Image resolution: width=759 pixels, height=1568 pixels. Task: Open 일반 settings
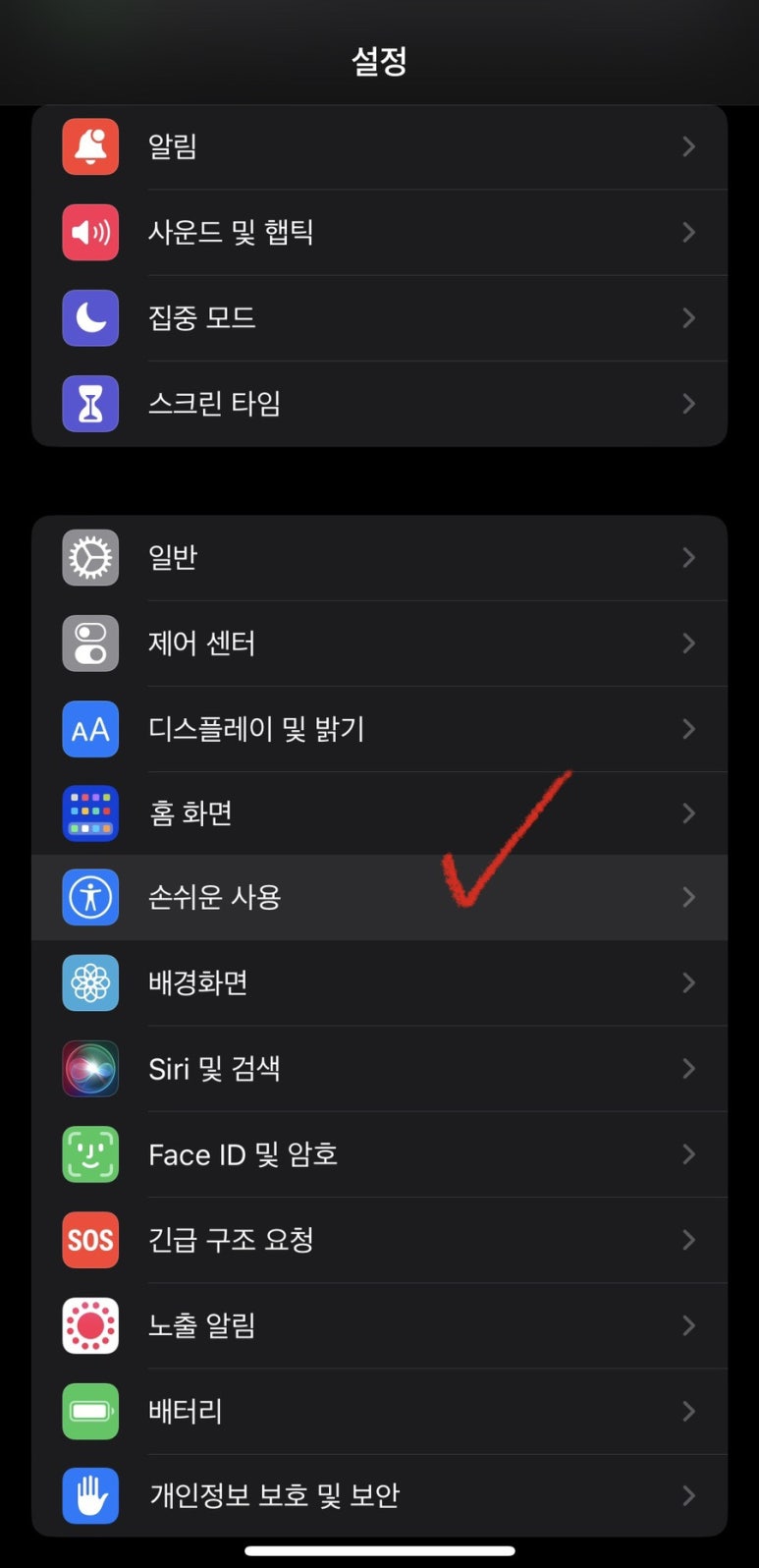click(379, 558)
